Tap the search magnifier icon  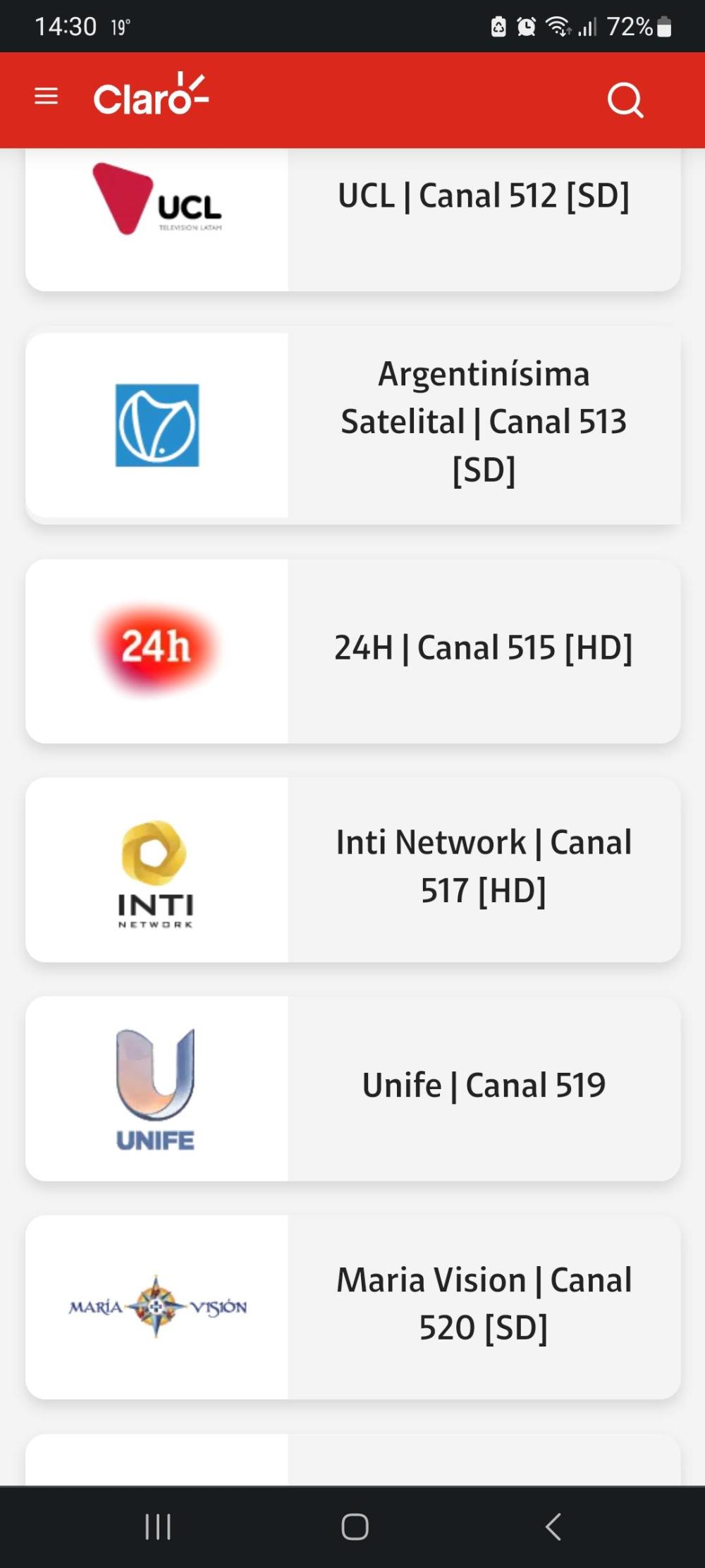coord(625,100)
